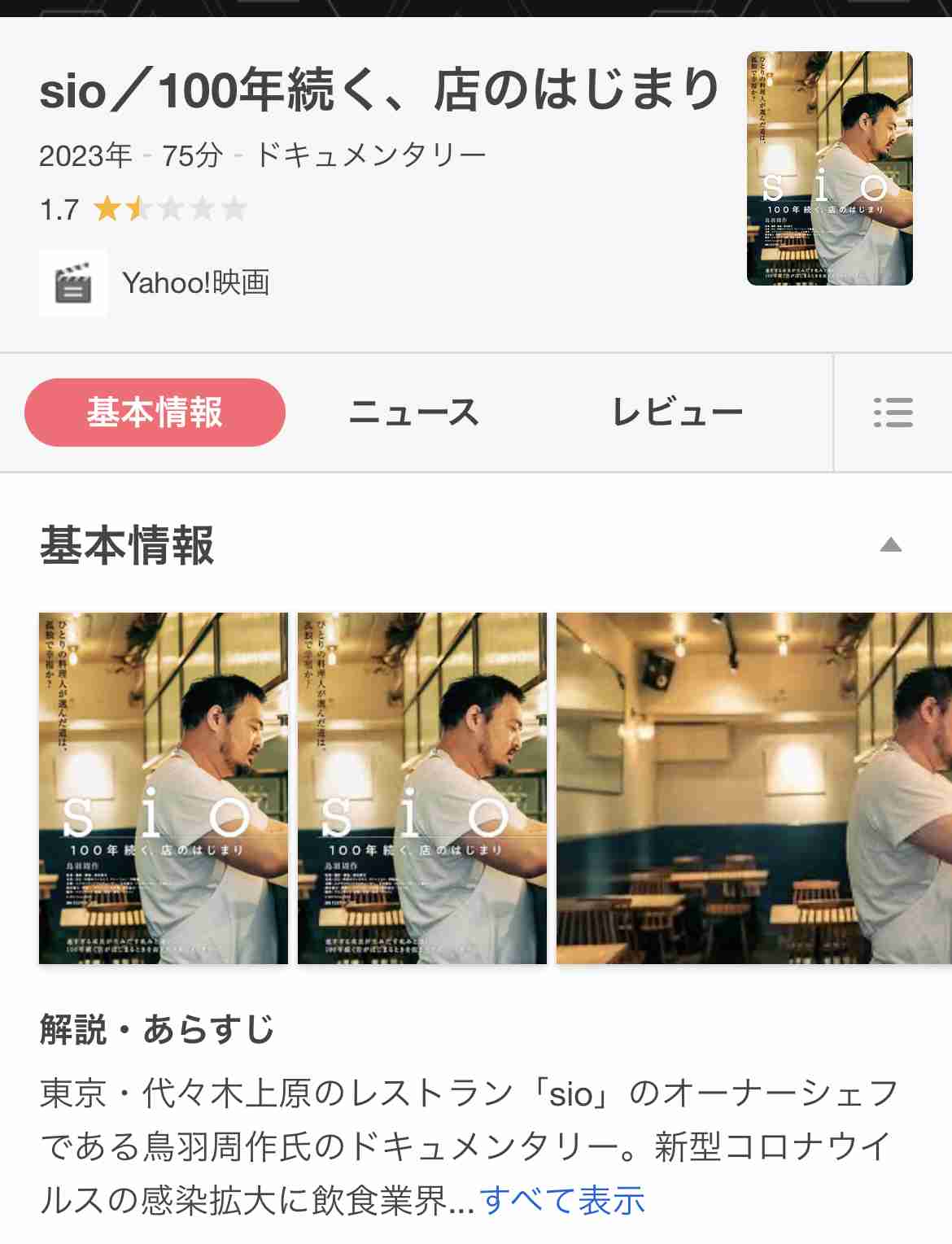Open the レビュー tab
Screen dimensions: 952x1244
coord(675,412)
